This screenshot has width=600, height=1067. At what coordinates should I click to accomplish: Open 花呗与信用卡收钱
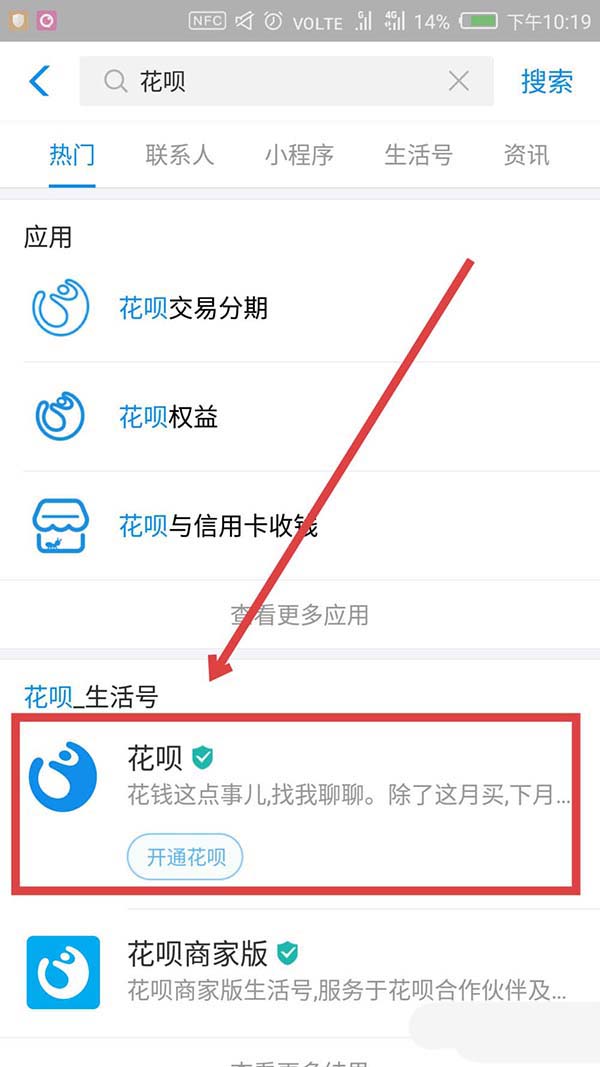218,525
